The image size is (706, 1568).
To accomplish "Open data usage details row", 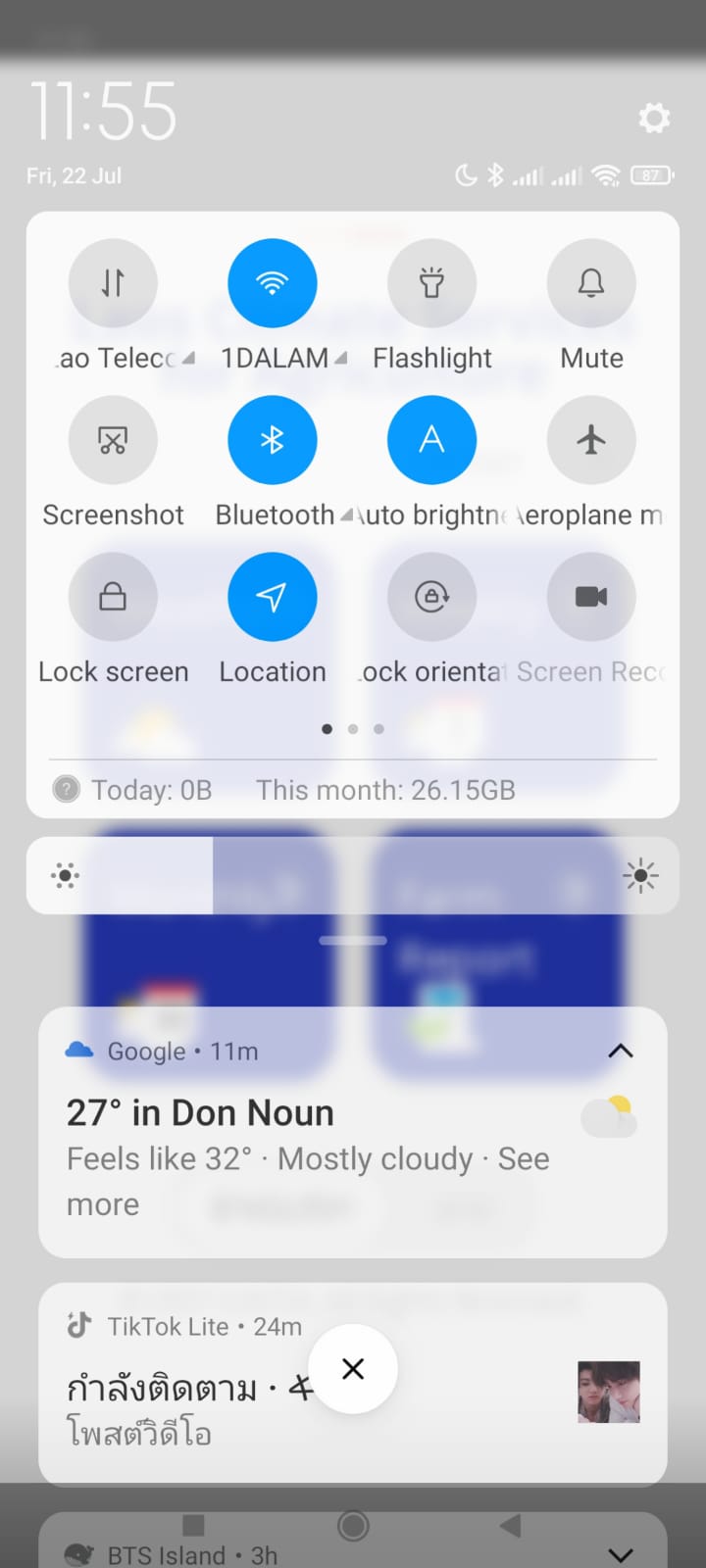I will 353,790.
